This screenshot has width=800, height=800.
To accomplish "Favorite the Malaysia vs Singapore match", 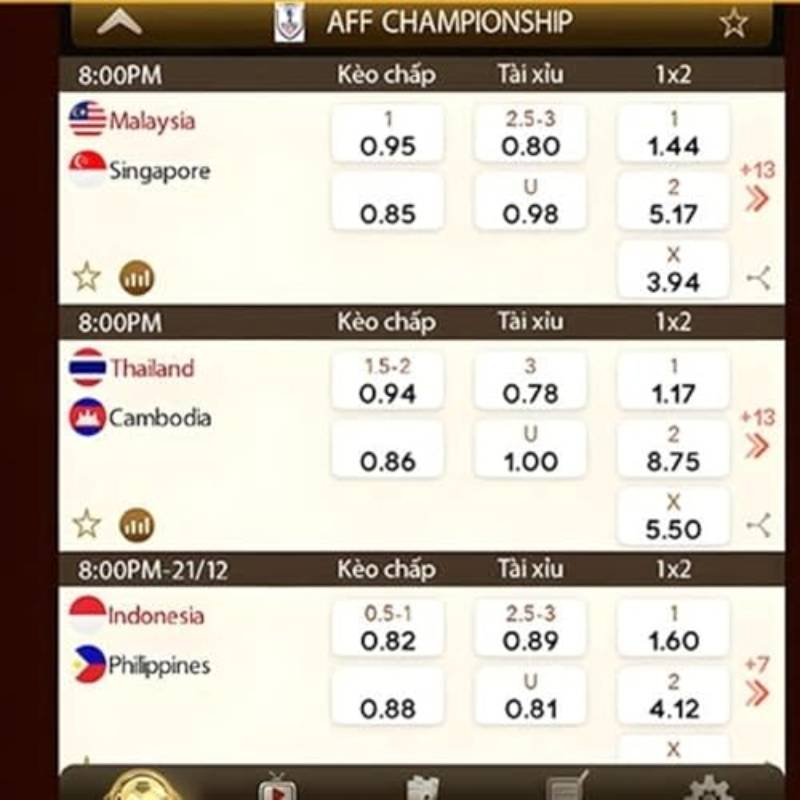I will point(87,277).
